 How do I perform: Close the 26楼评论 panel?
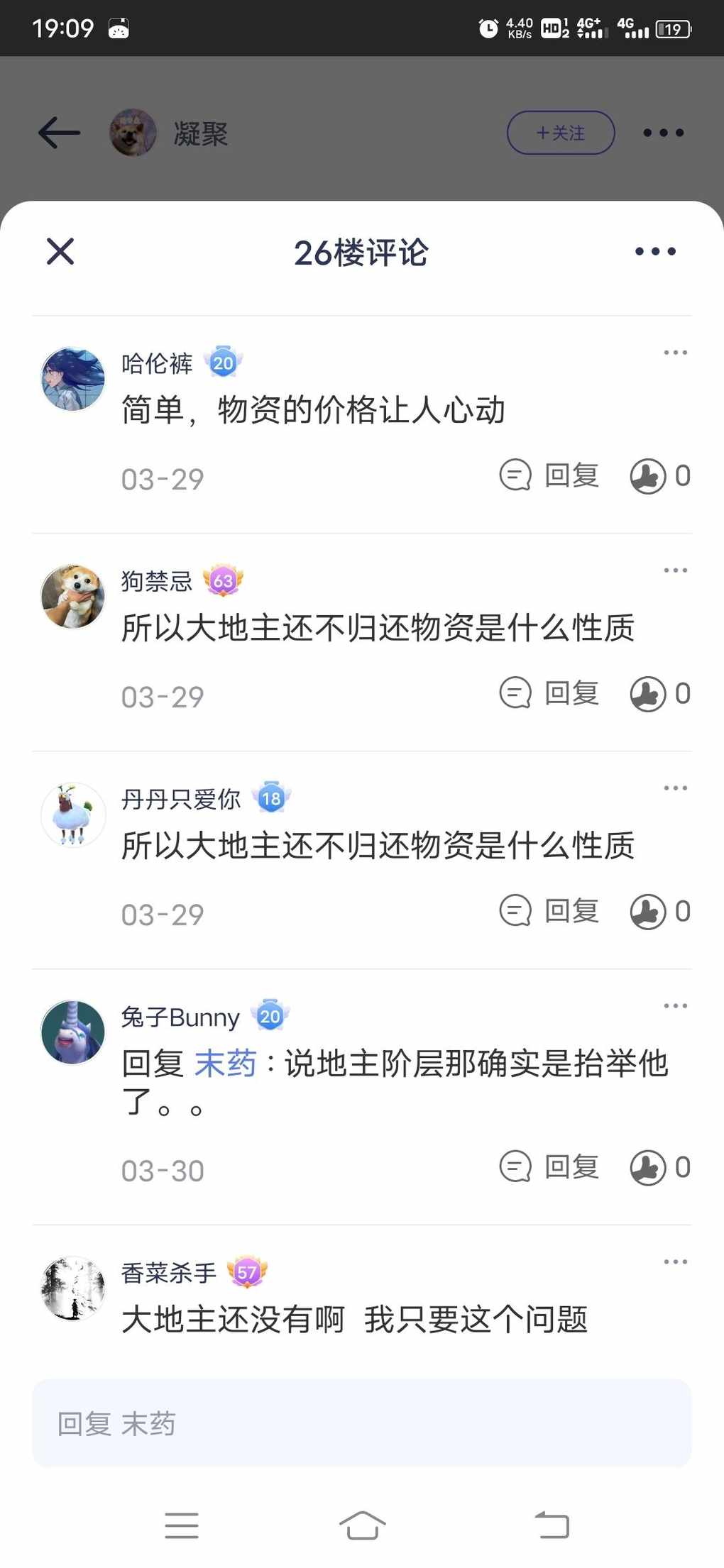pyautogui.click(x=60, y=252)
